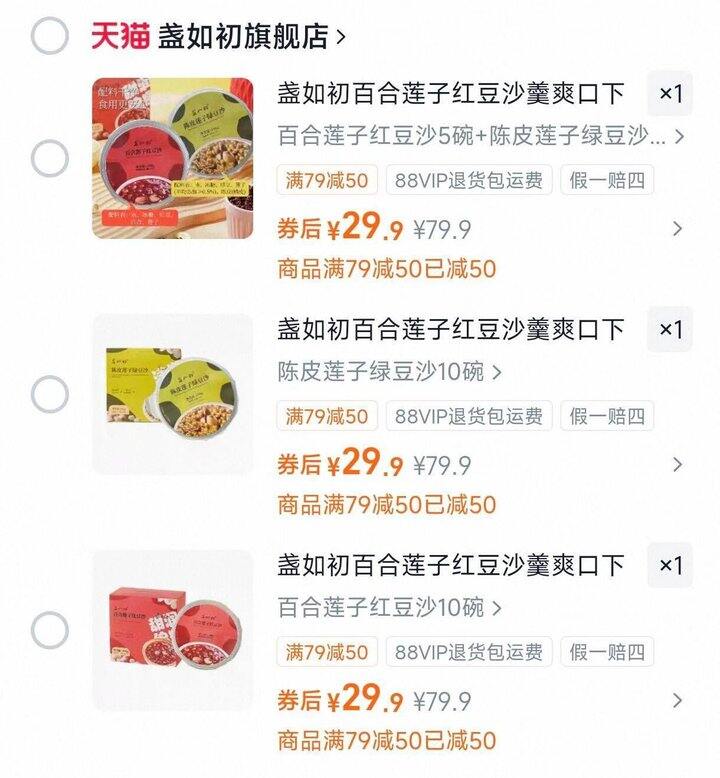Open the product image of the 5碗 combo item
Screen dimensions: 720x778
[173, 158]
